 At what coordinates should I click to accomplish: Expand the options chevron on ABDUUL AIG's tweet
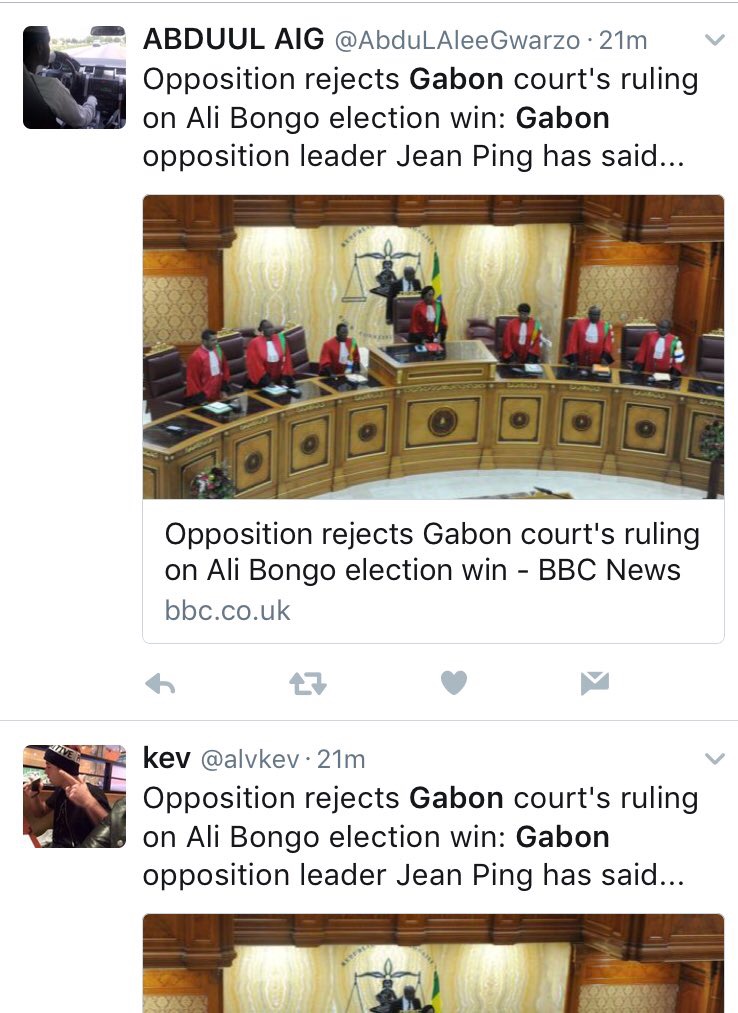click(x=714, y=41)
